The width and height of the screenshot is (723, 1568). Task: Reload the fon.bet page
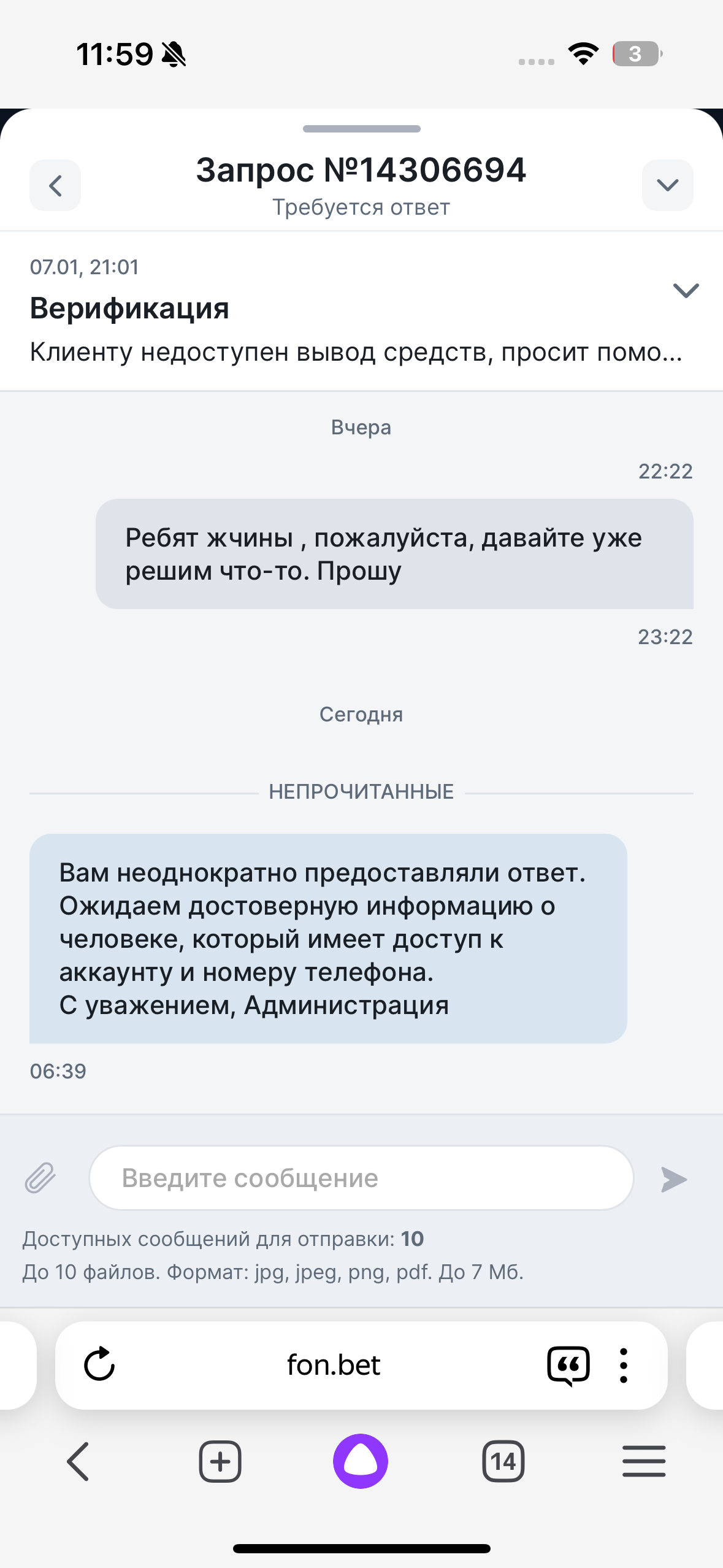99,1364
